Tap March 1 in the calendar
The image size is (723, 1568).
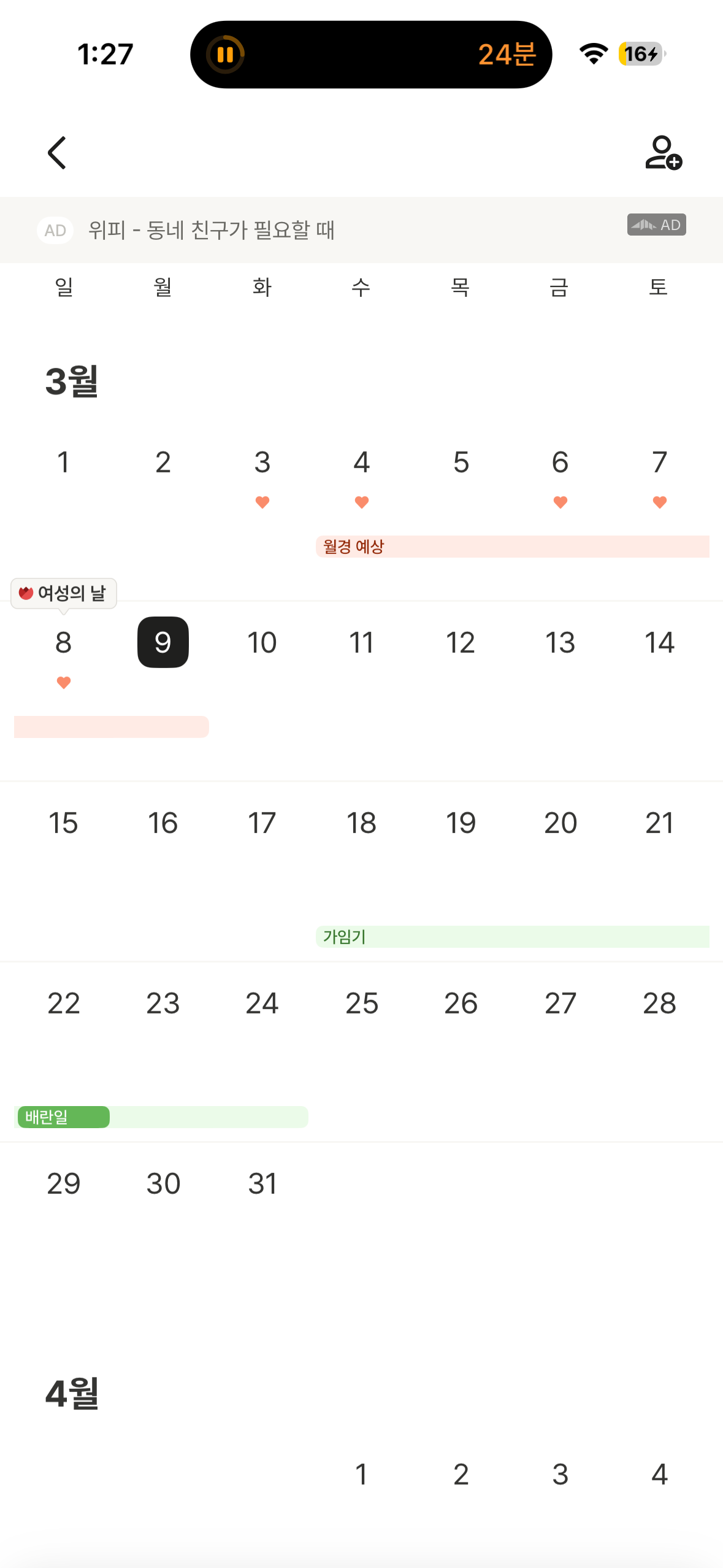pyautogui.click(x=63, y=463)
